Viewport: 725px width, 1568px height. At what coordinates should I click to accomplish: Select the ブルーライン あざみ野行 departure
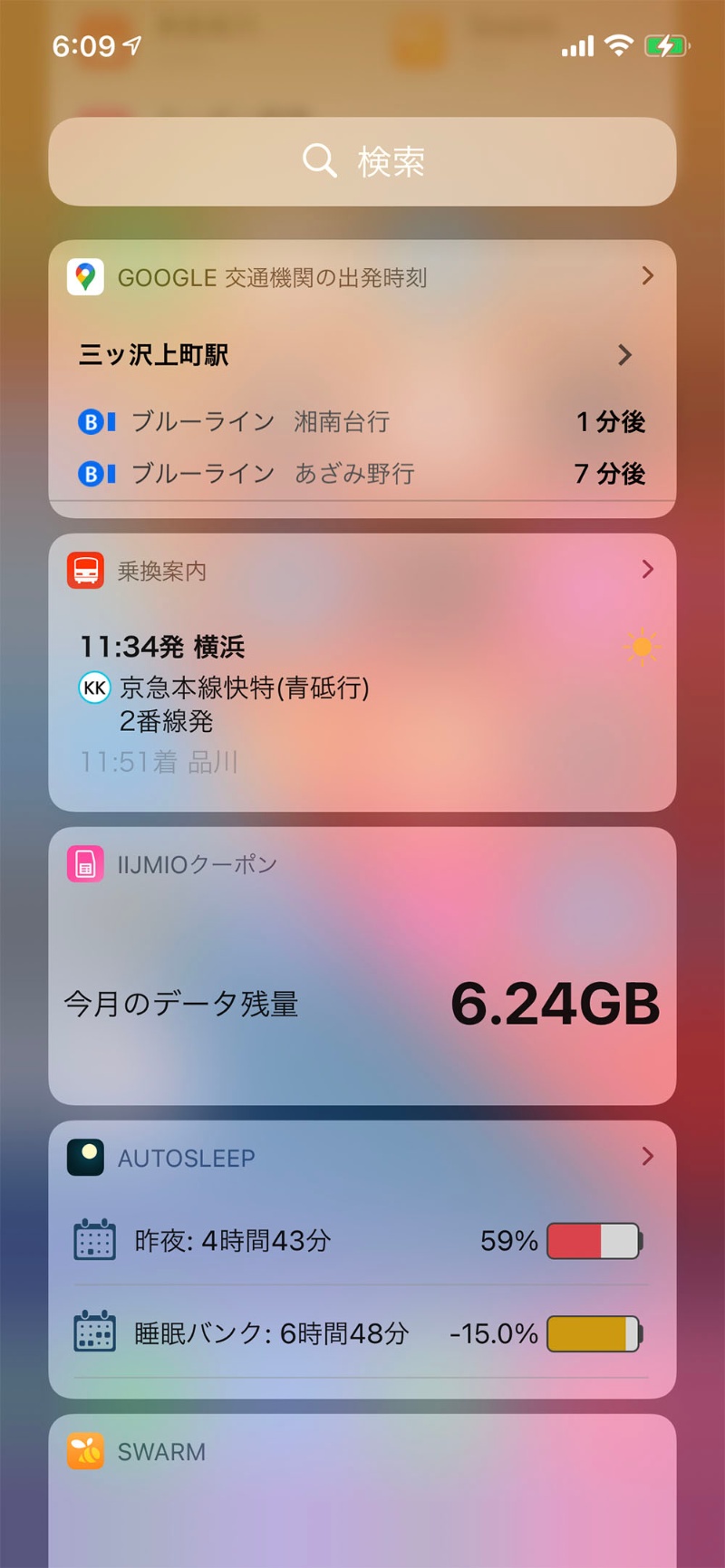point(361,473)
